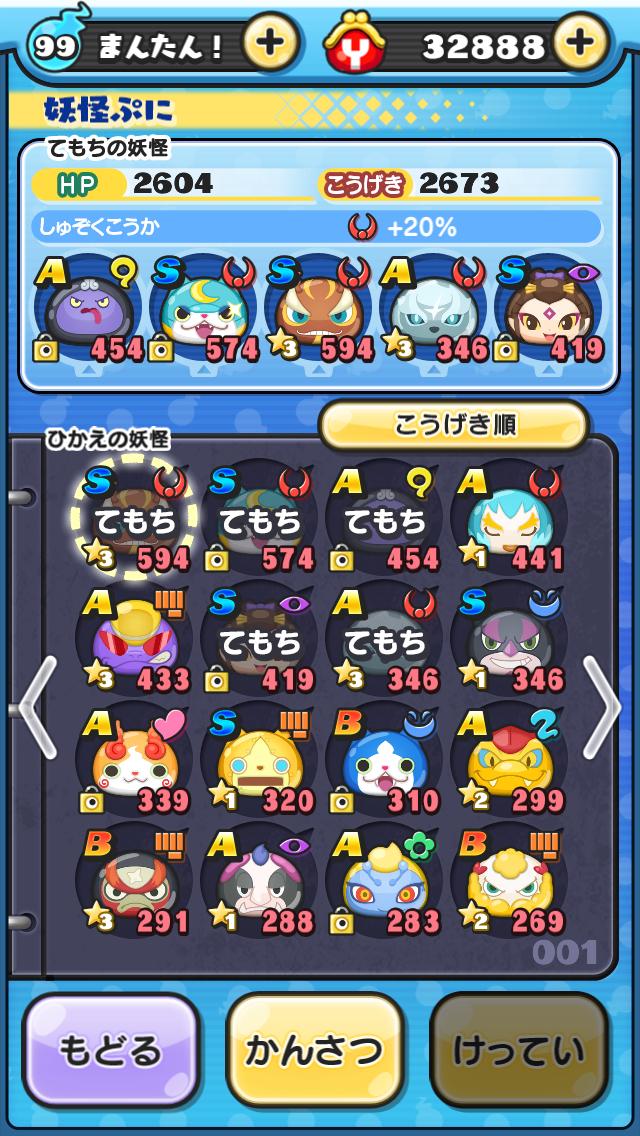Open the こうげき順 sort button
The height and width of the screenshot is (1136, 640).
click(454, 425)
